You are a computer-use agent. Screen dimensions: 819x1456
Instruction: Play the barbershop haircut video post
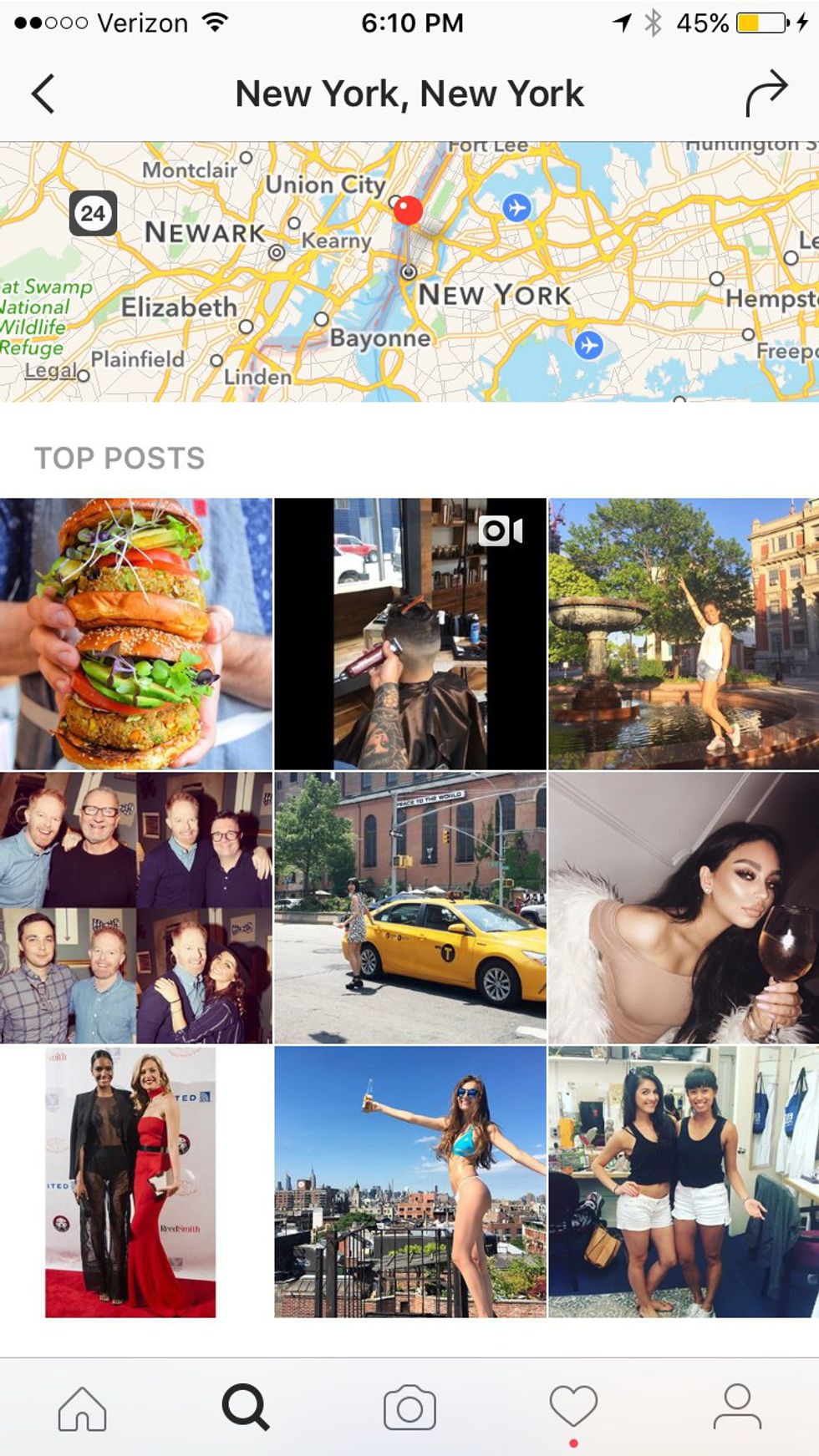tap(409, 633)
